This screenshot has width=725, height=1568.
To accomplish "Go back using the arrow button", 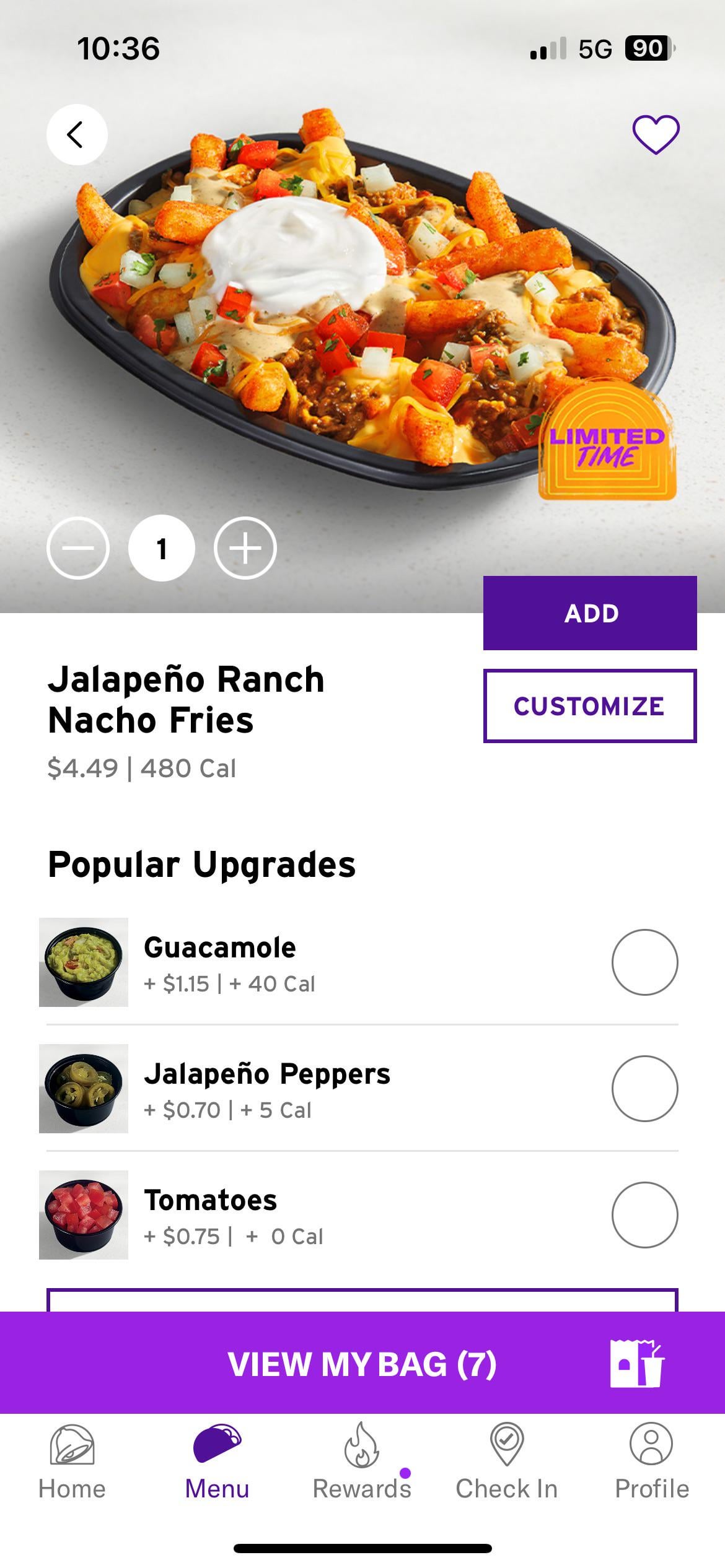I will [x=77, y=134].
